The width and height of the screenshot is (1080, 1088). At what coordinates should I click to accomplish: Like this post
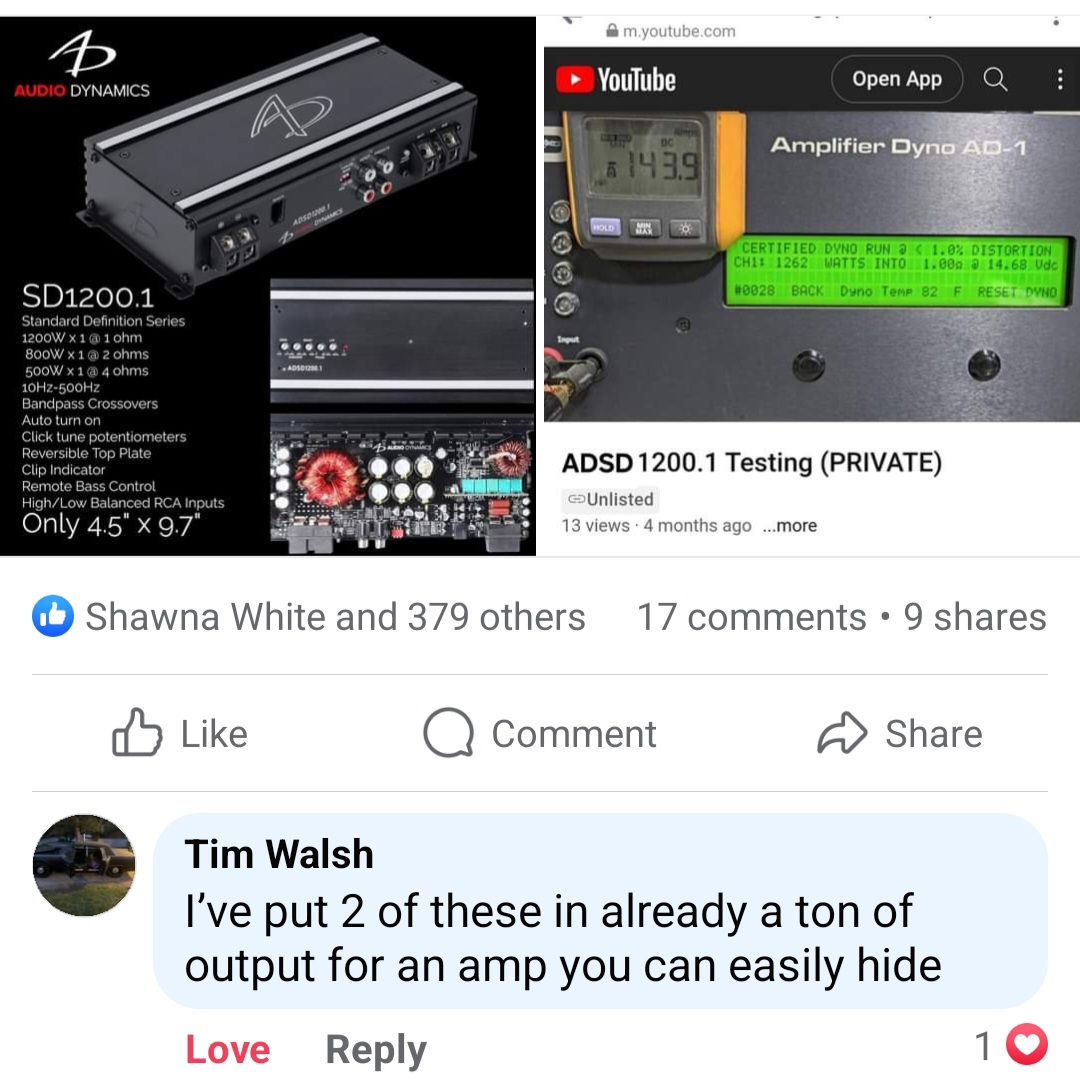point(180,734)
